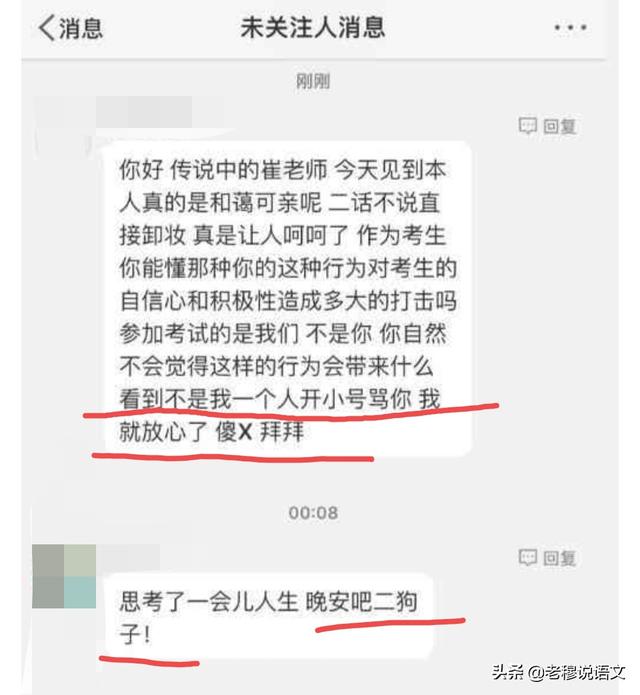Open the avatar of the 晚安吧二狗子 sender
This screenshot has width=640, height=695.
coord(64,576)
